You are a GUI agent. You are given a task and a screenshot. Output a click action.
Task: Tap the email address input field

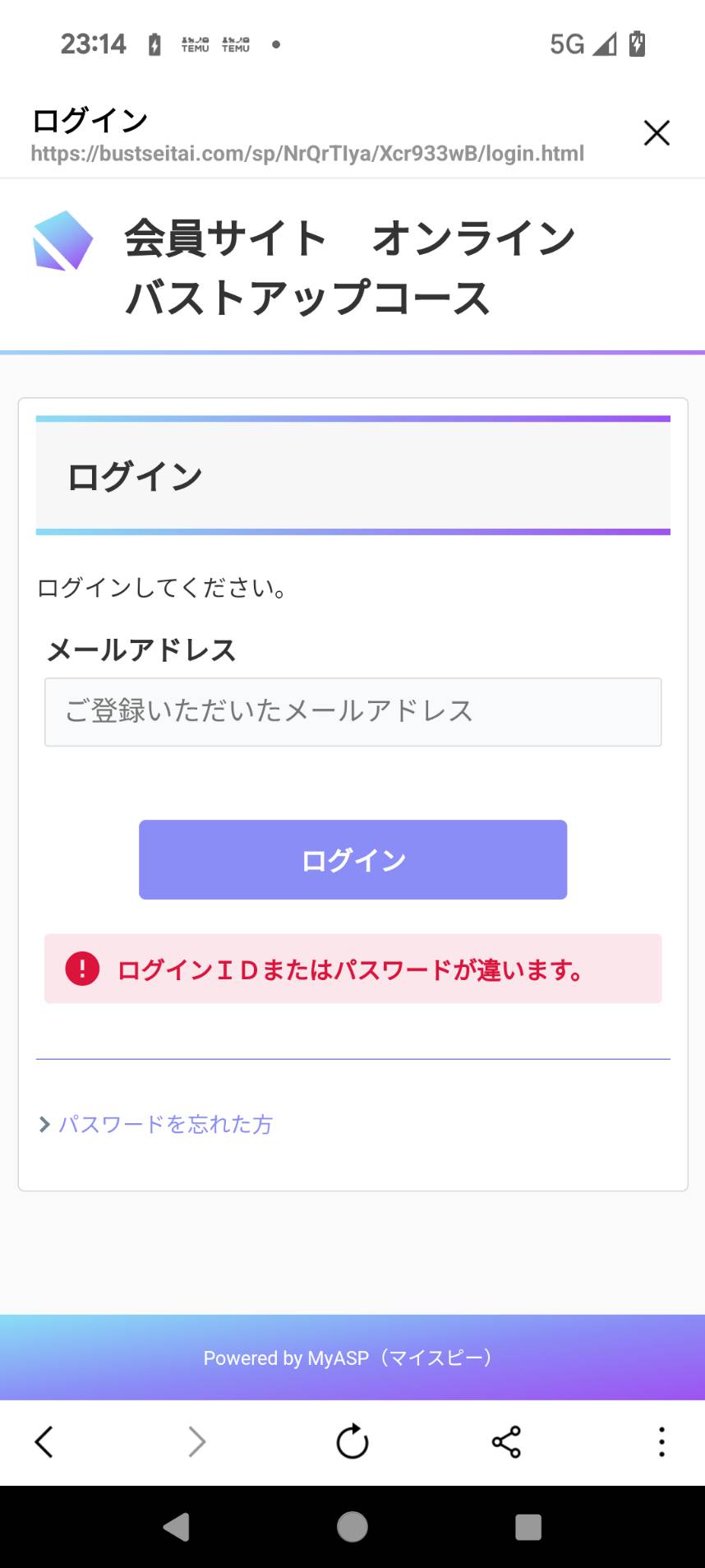pos(352,712)
